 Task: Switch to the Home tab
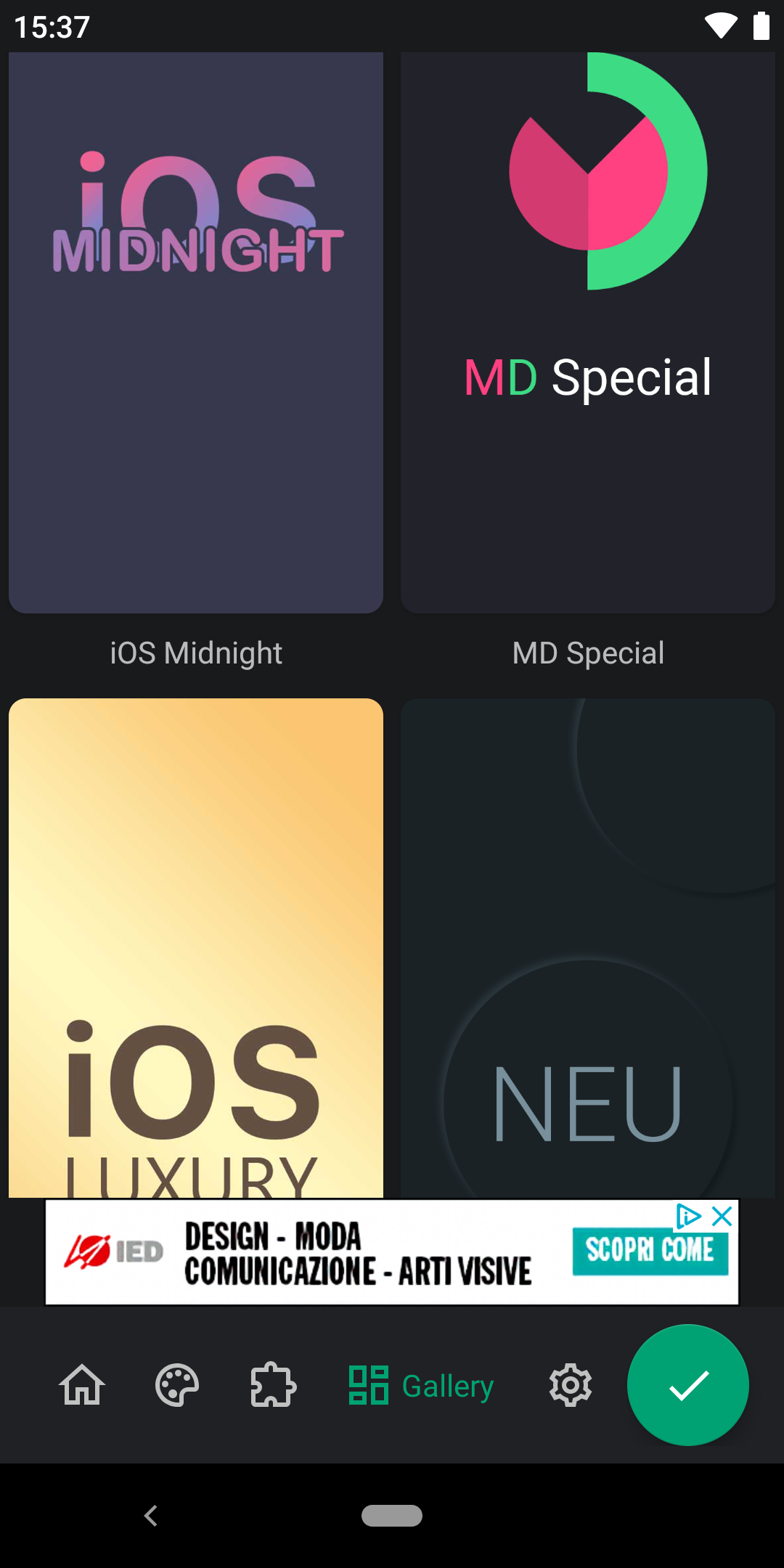click(x=82, y=1385)
